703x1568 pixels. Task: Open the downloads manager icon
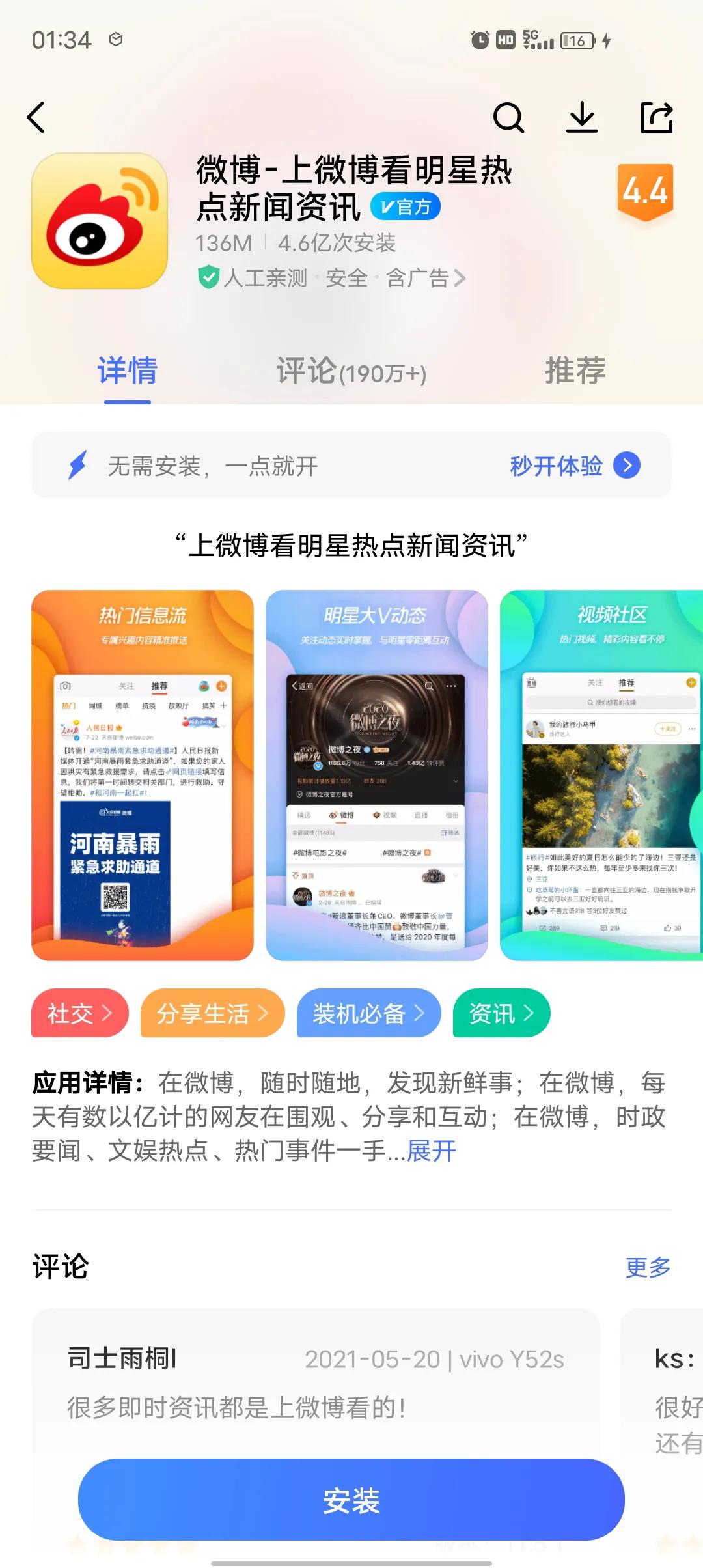click(x=582, y=118)
